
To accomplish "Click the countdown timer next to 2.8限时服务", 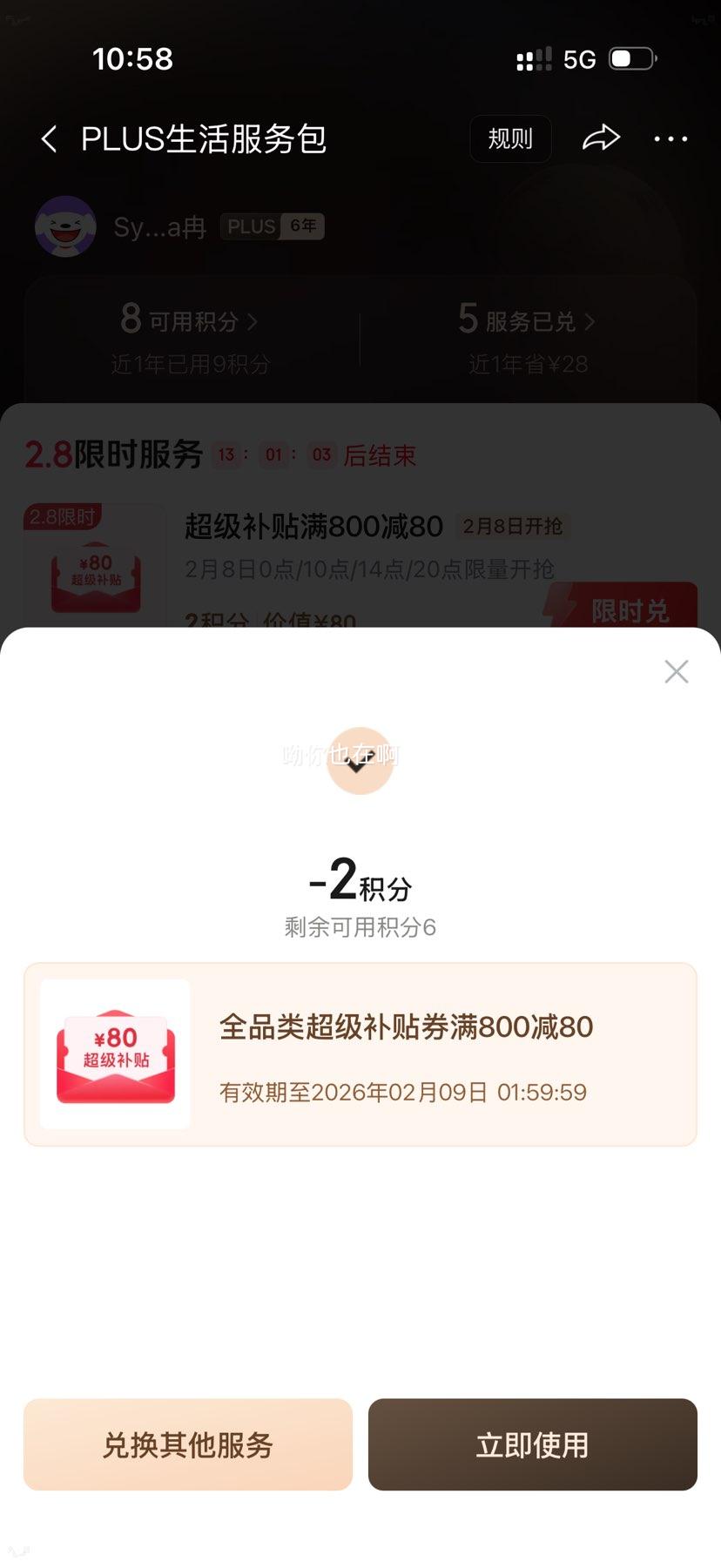I will (273, 455).
